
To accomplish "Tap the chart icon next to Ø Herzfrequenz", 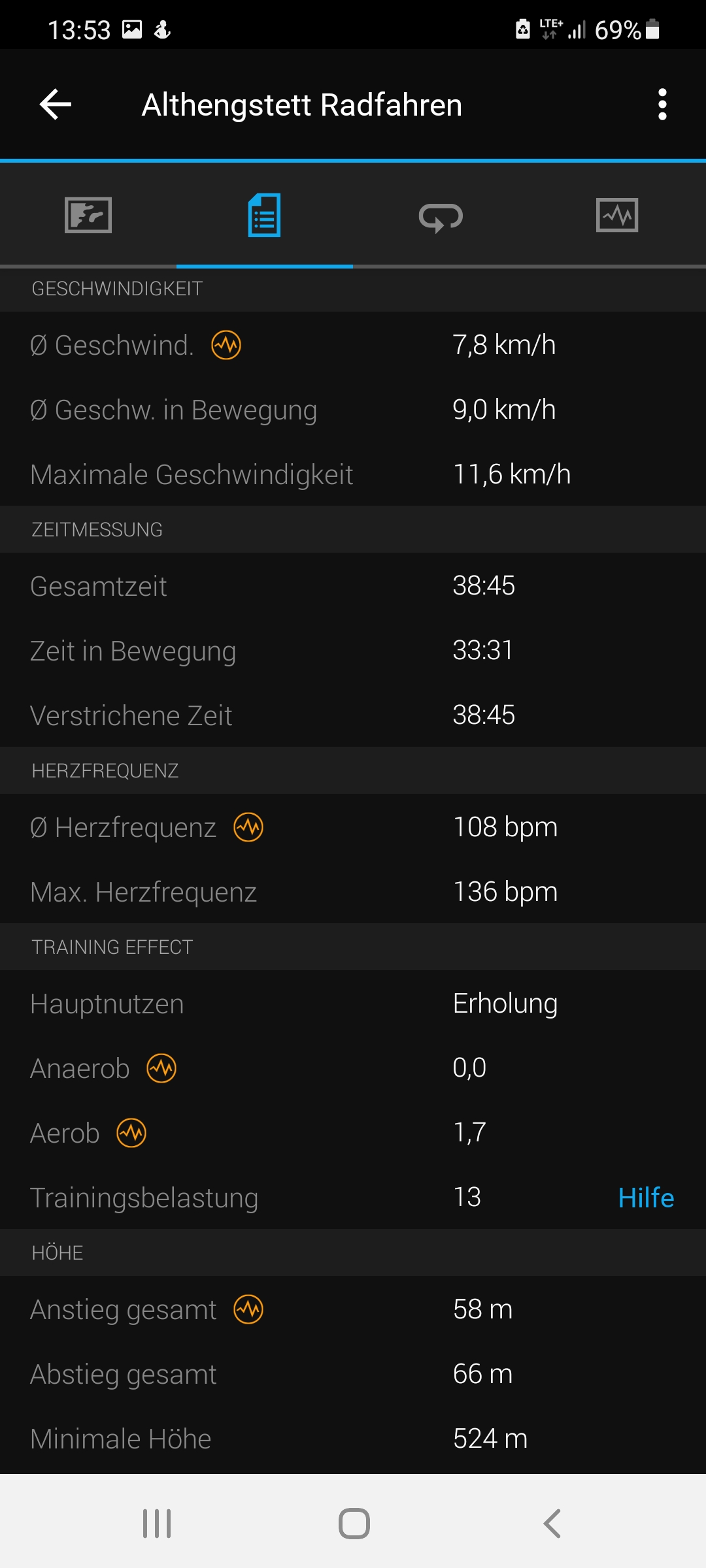I will click(x=248, y=827).
